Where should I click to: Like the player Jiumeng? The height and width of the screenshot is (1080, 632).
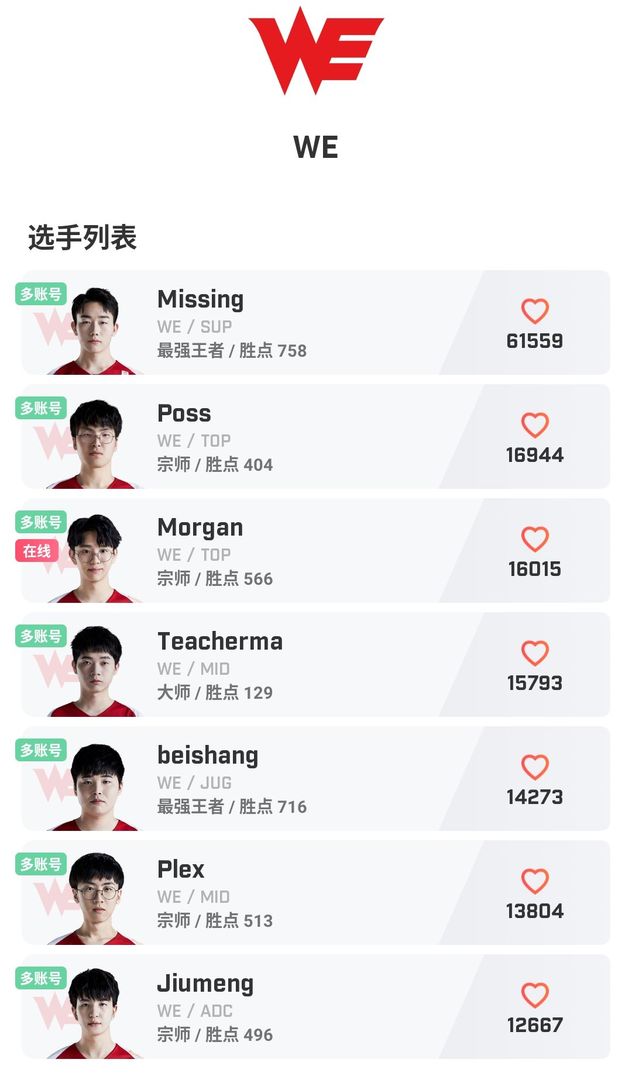[535, 995]
